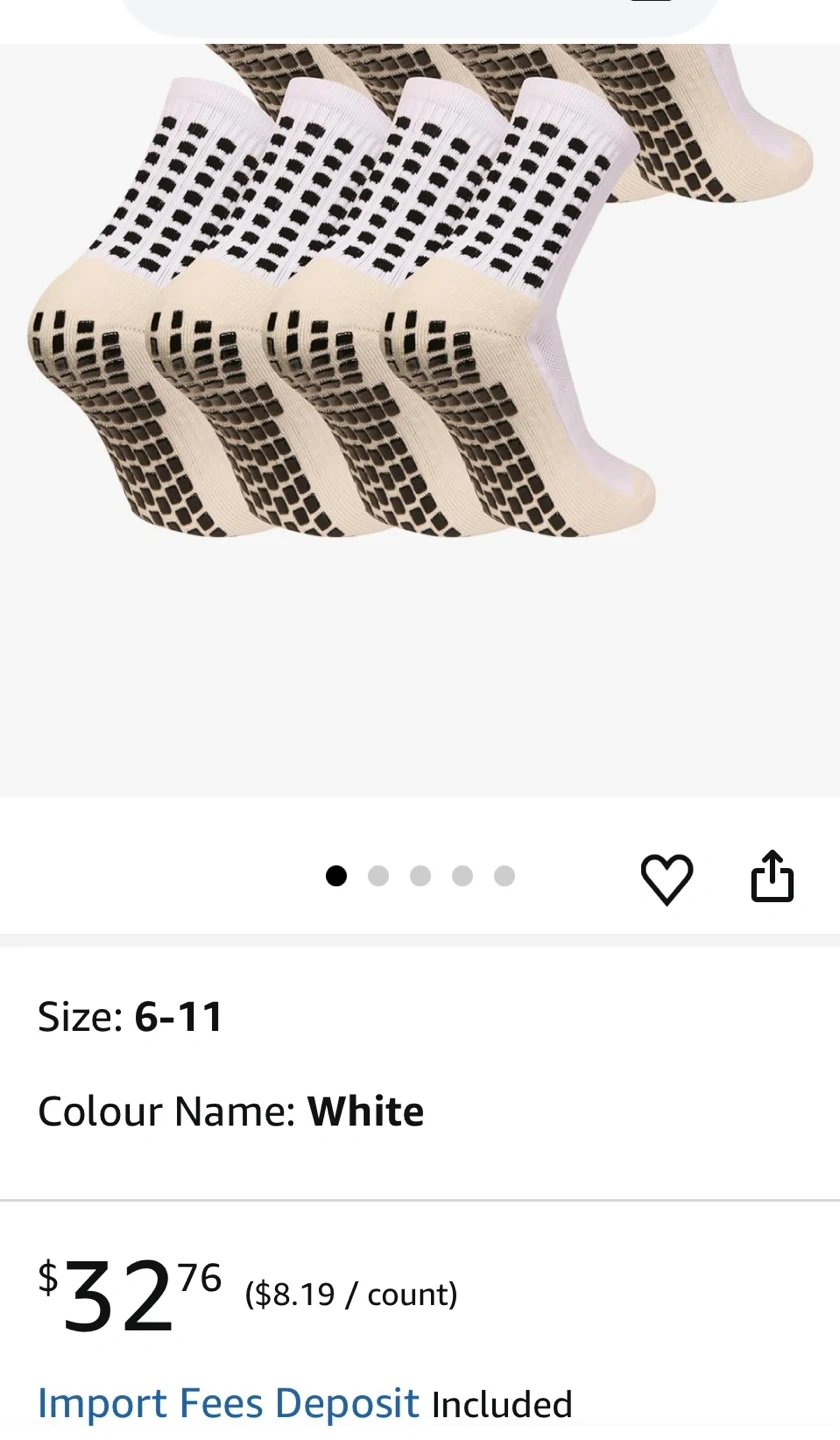Share this product listing

point(772,877)
